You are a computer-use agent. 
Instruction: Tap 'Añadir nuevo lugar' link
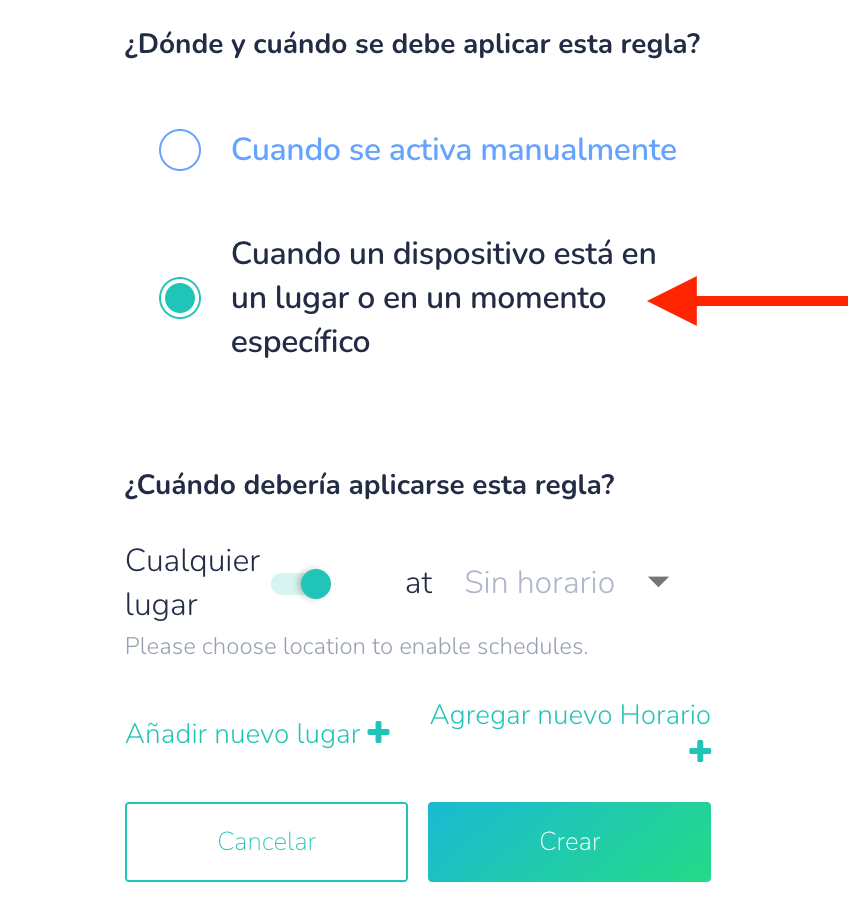pos(257,734)
